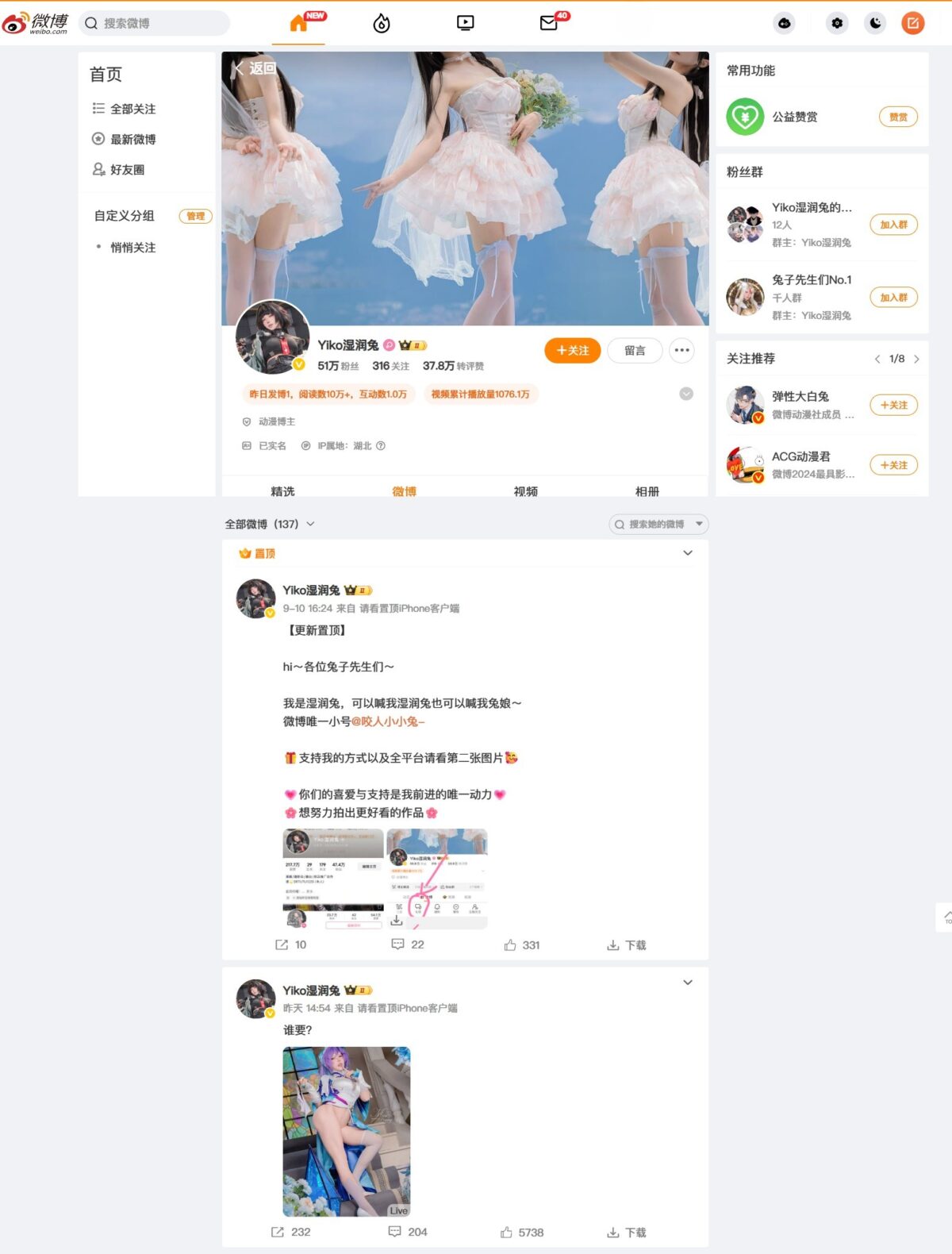Switch to the 视频 tab on the profile
The height and width of the screenshot is (1254, 952).
tap(528, 491)
